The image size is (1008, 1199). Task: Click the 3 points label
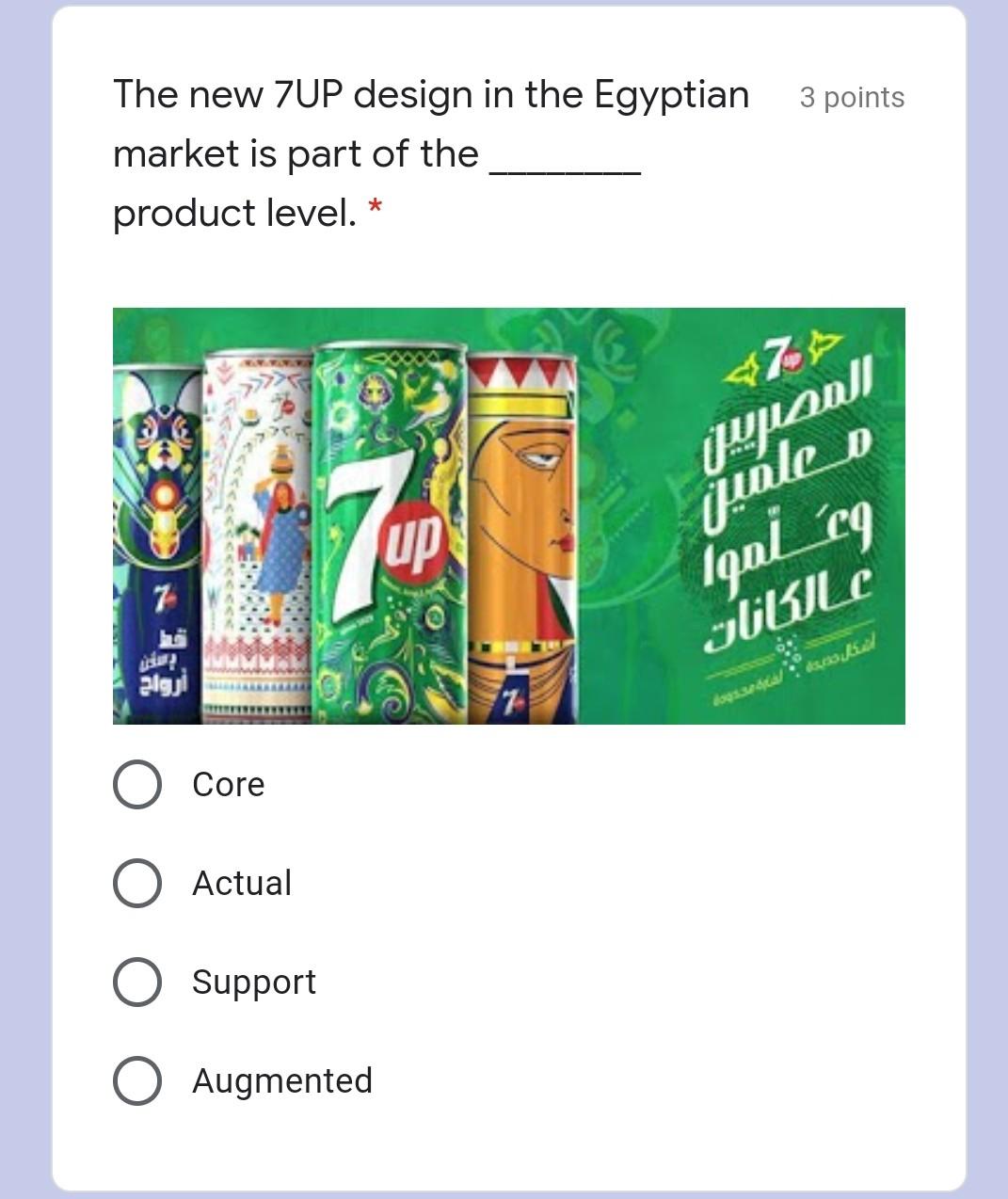pyautogui.click(x=851, y=97)
